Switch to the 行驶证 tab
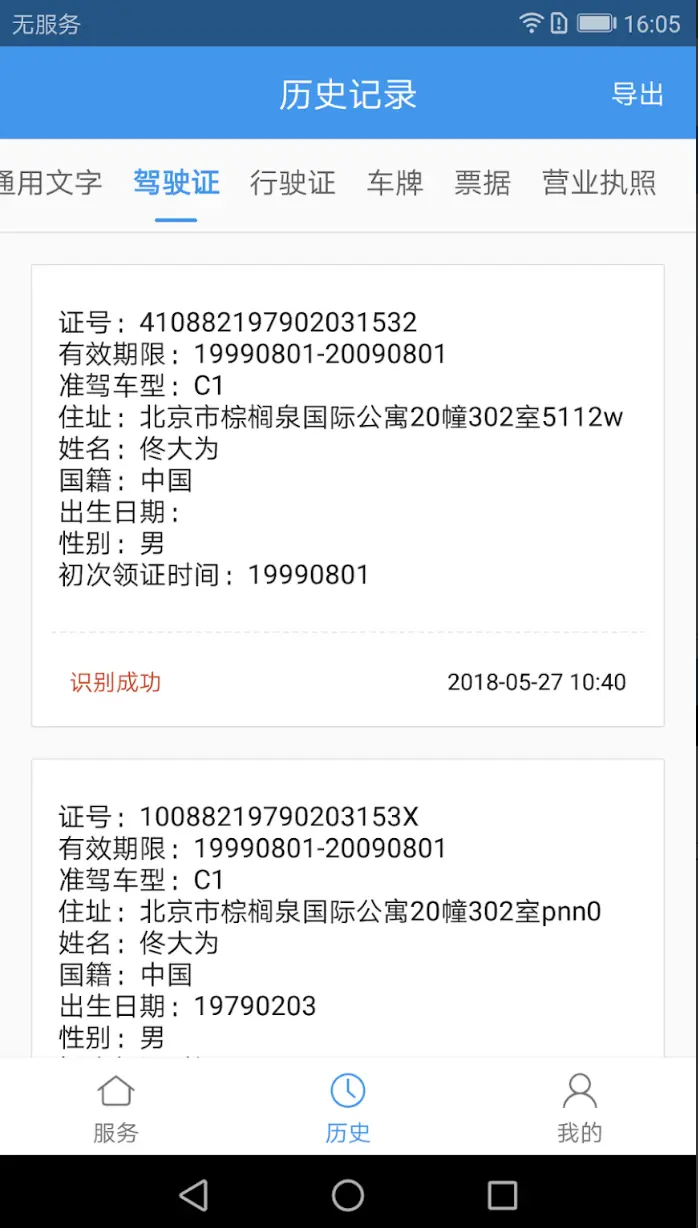Screen dimensions: 698x1228 pos(292,183)
